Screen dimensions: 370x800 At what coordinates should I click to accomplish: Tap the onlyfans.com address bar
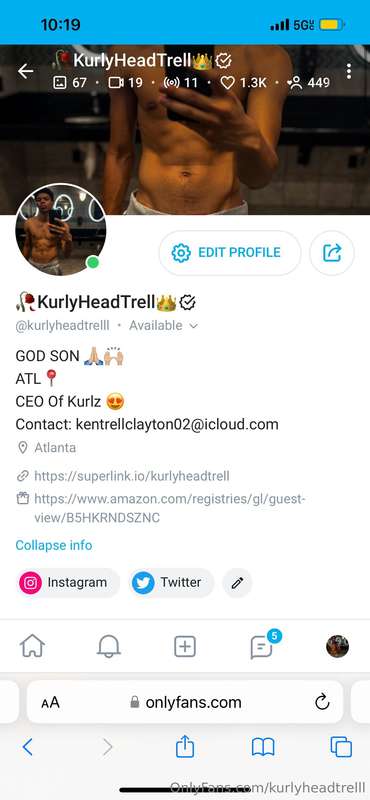pyautogui.click(x=185, y=702)
